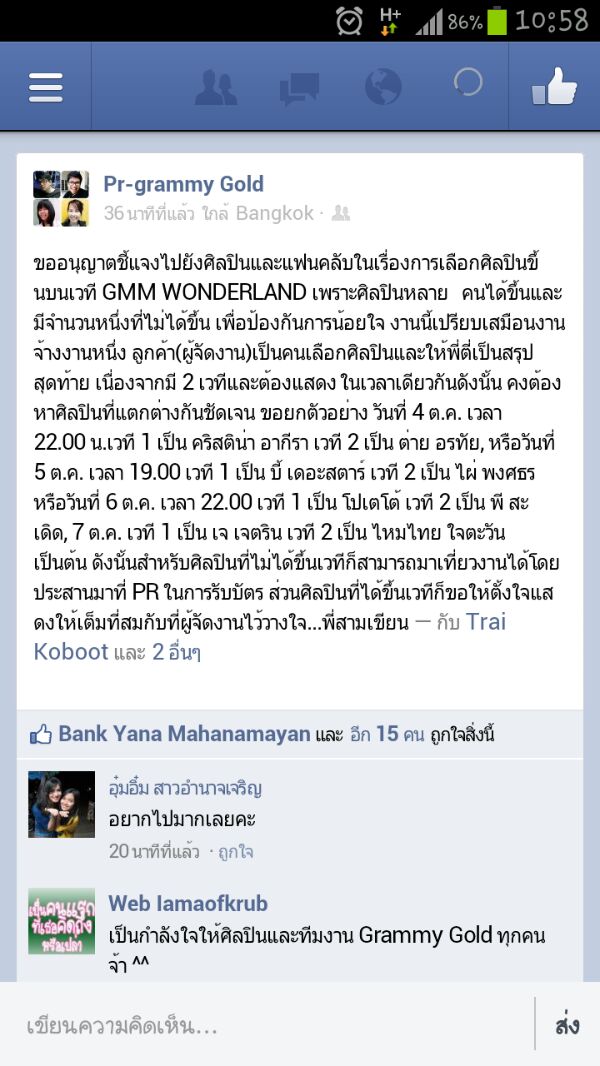Open Web Iamaofkrub avatar
Screen dimensions: 600x1066
click(x=61, y=921)
